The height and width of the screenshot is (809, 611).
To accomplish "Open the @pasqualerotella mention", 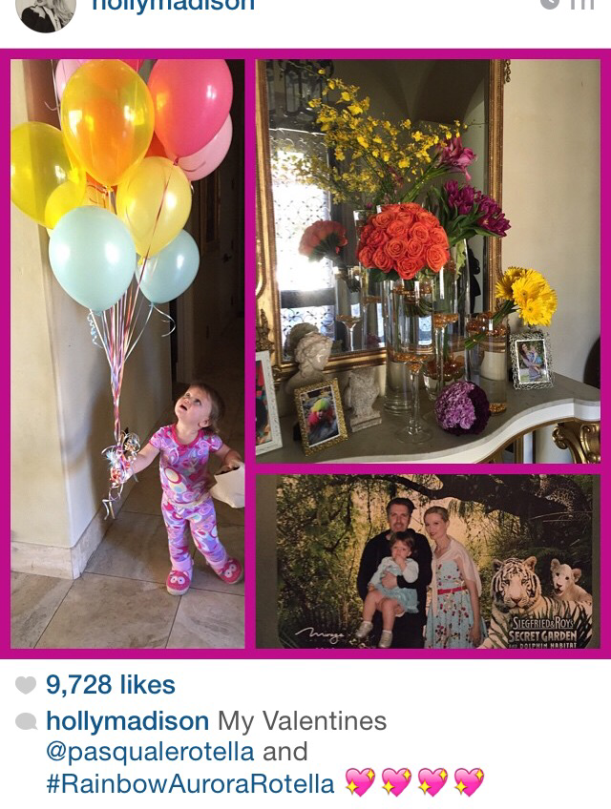I will click(150, 752).
